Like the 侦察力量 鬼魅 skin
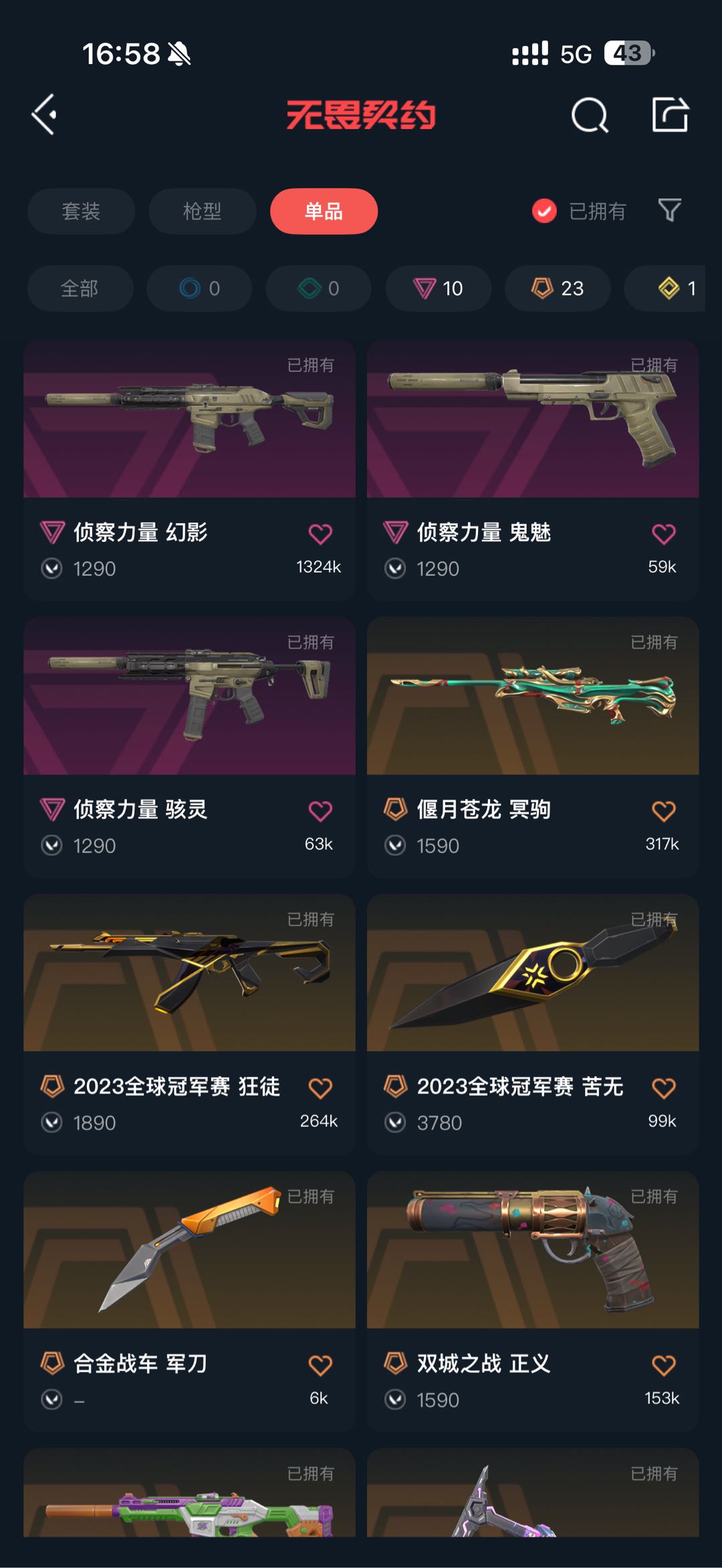Image resolution: width=722 pixels, height=1568 pixels. coord(663,534)
